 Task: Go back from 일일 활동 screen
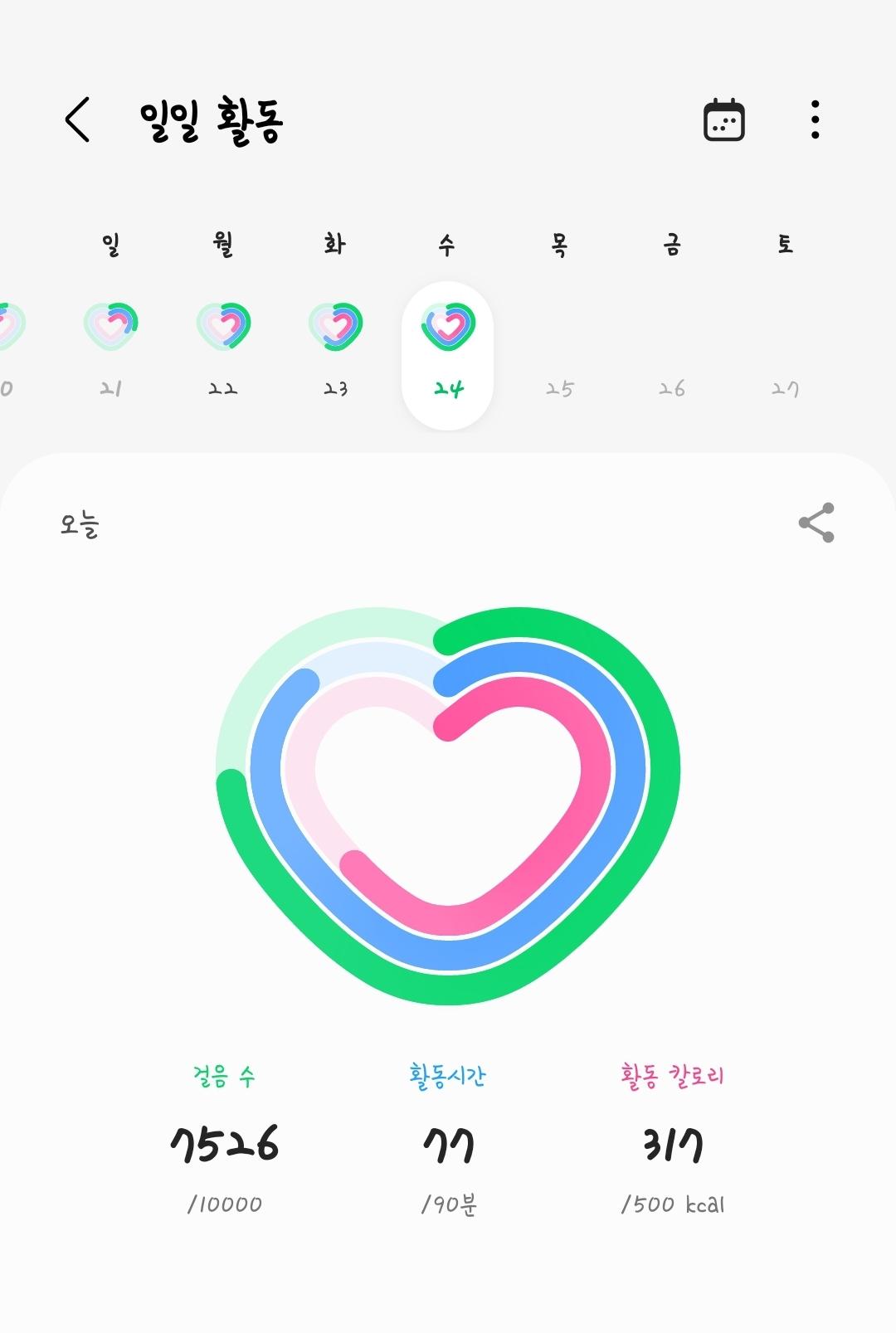point(78,120)
